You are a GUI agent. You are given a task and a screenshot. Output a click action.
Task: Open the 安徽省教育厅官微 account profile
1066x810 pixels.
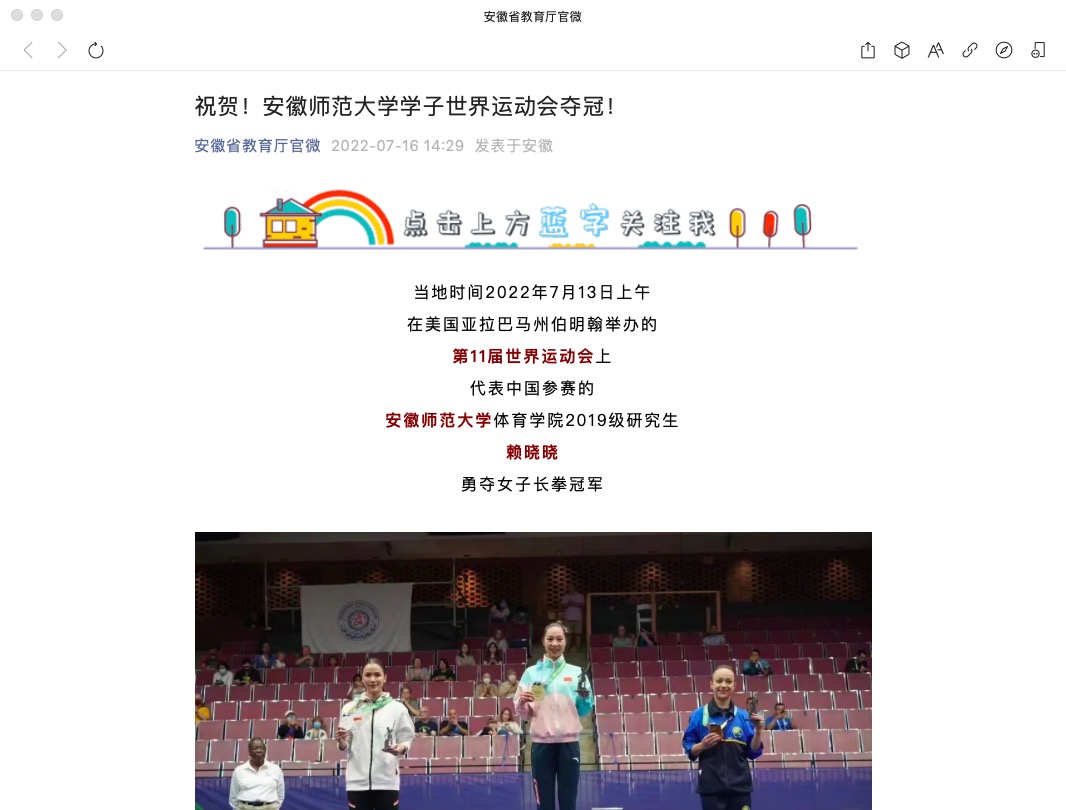[257, 145]
